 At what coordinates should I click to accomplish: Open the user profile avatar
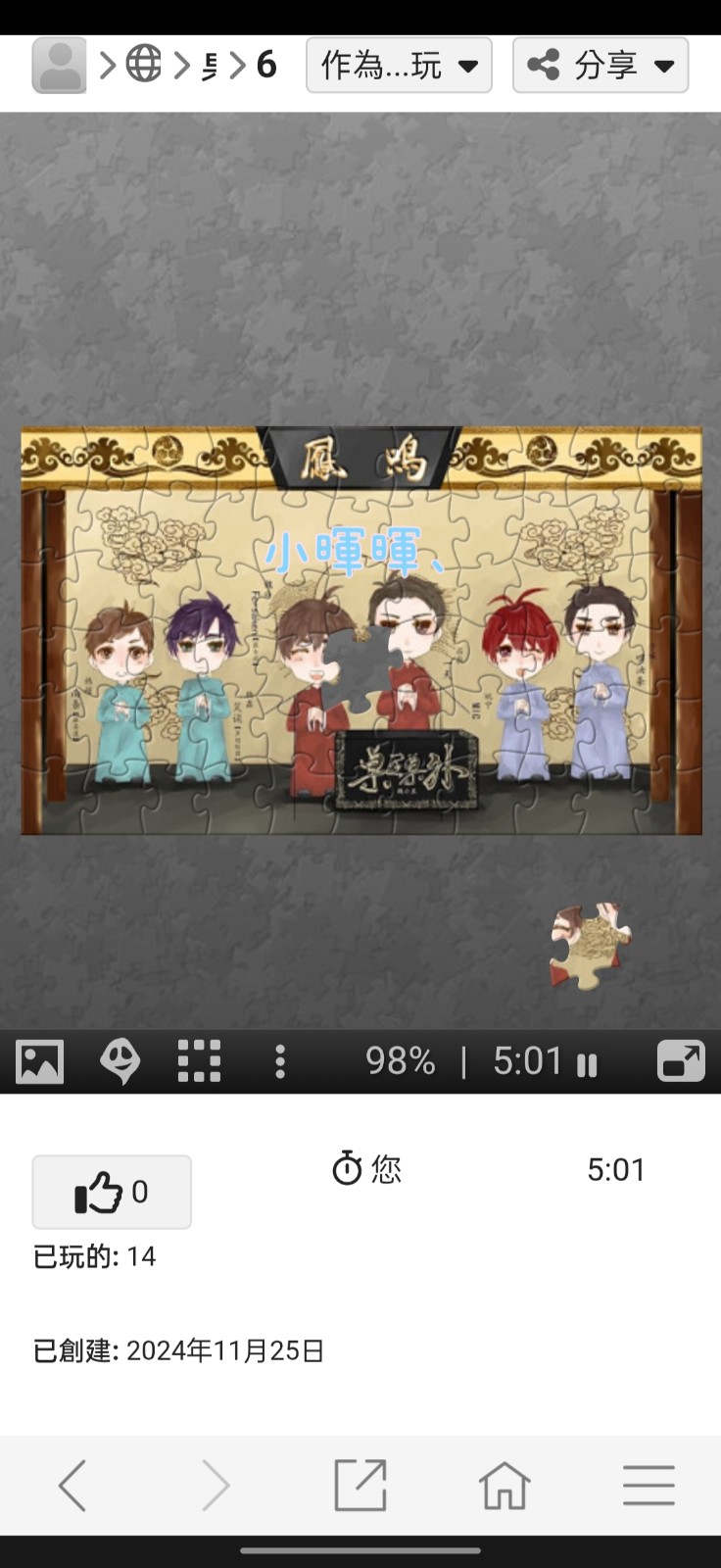pos(59,66)
